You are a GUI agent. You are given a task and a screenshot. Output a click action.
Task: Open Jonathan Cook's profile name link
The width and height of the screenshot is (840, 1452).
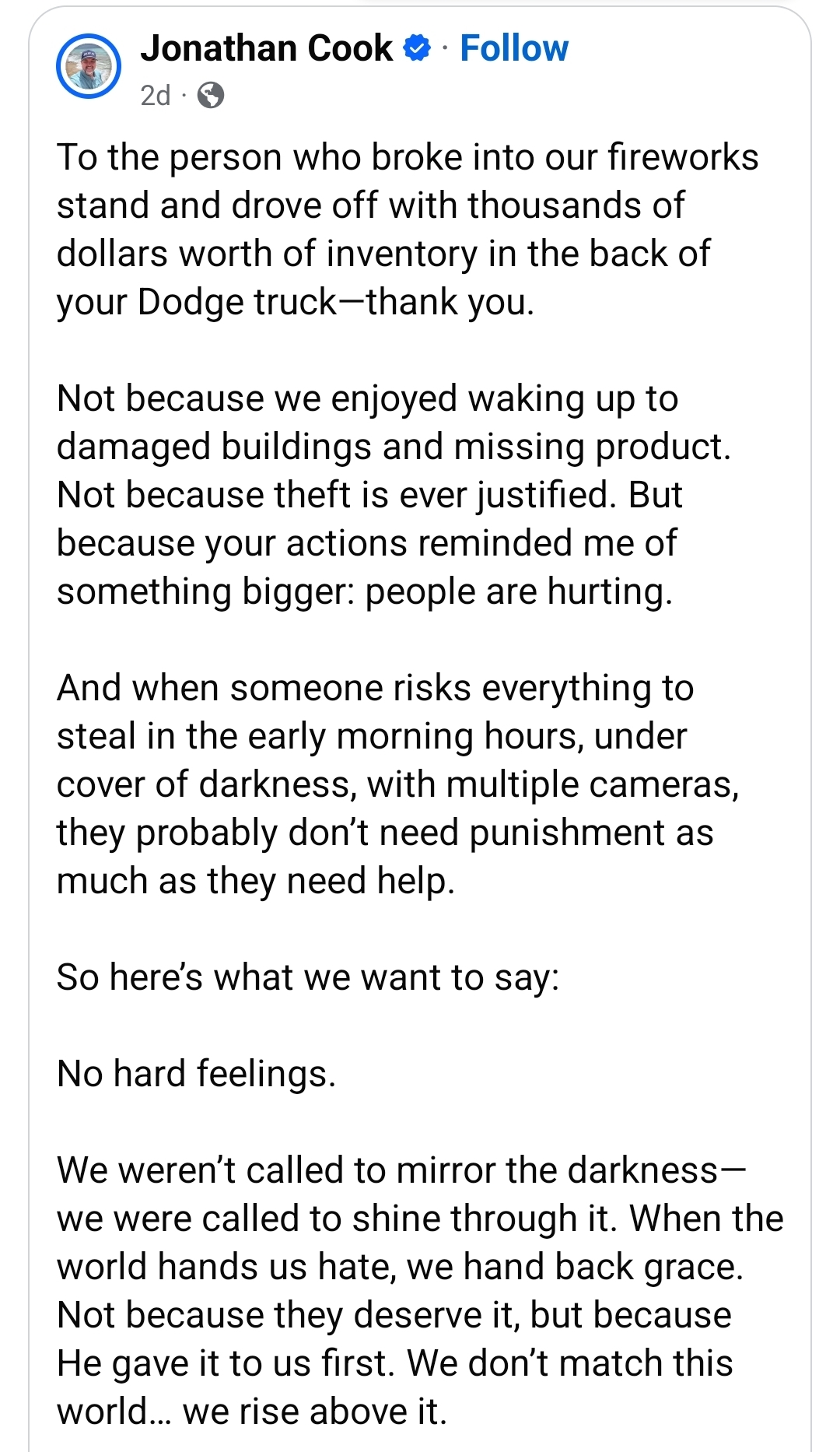click(267, 48)
